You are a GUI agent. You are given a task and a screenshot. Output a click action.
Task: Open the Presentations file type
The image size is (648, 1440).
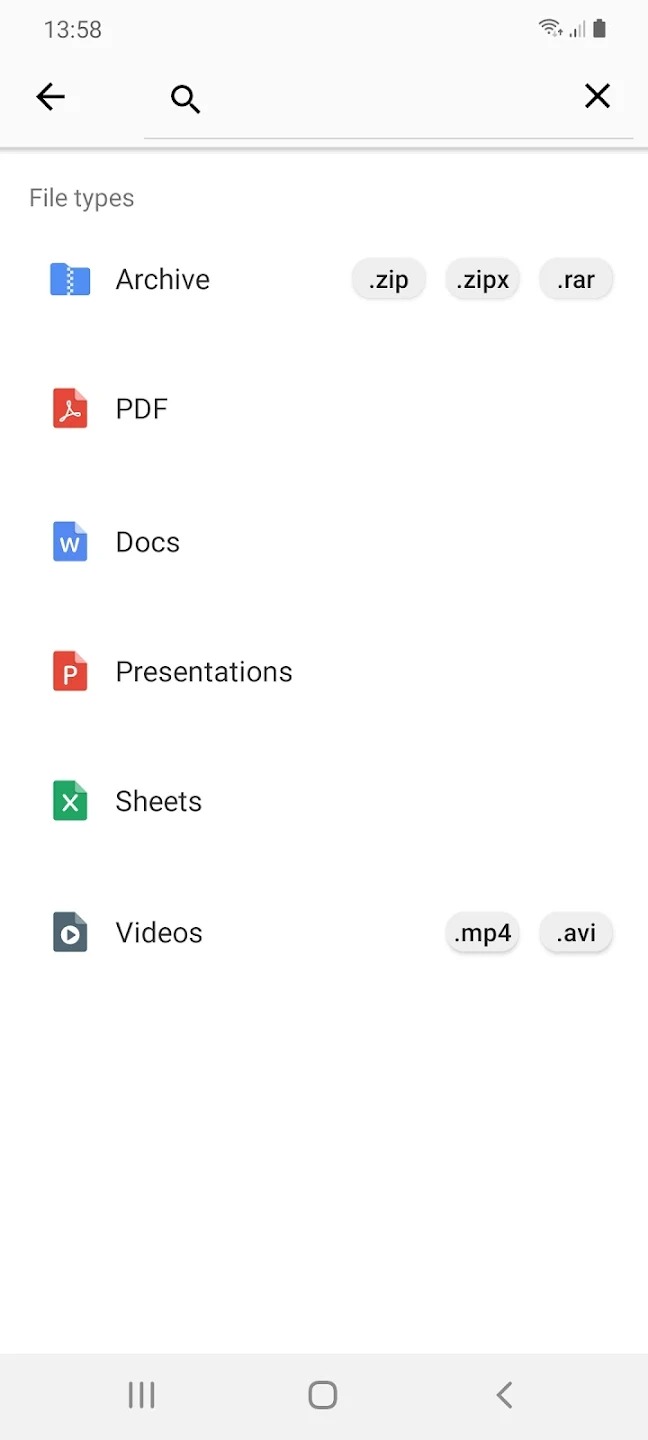[203, 672]
